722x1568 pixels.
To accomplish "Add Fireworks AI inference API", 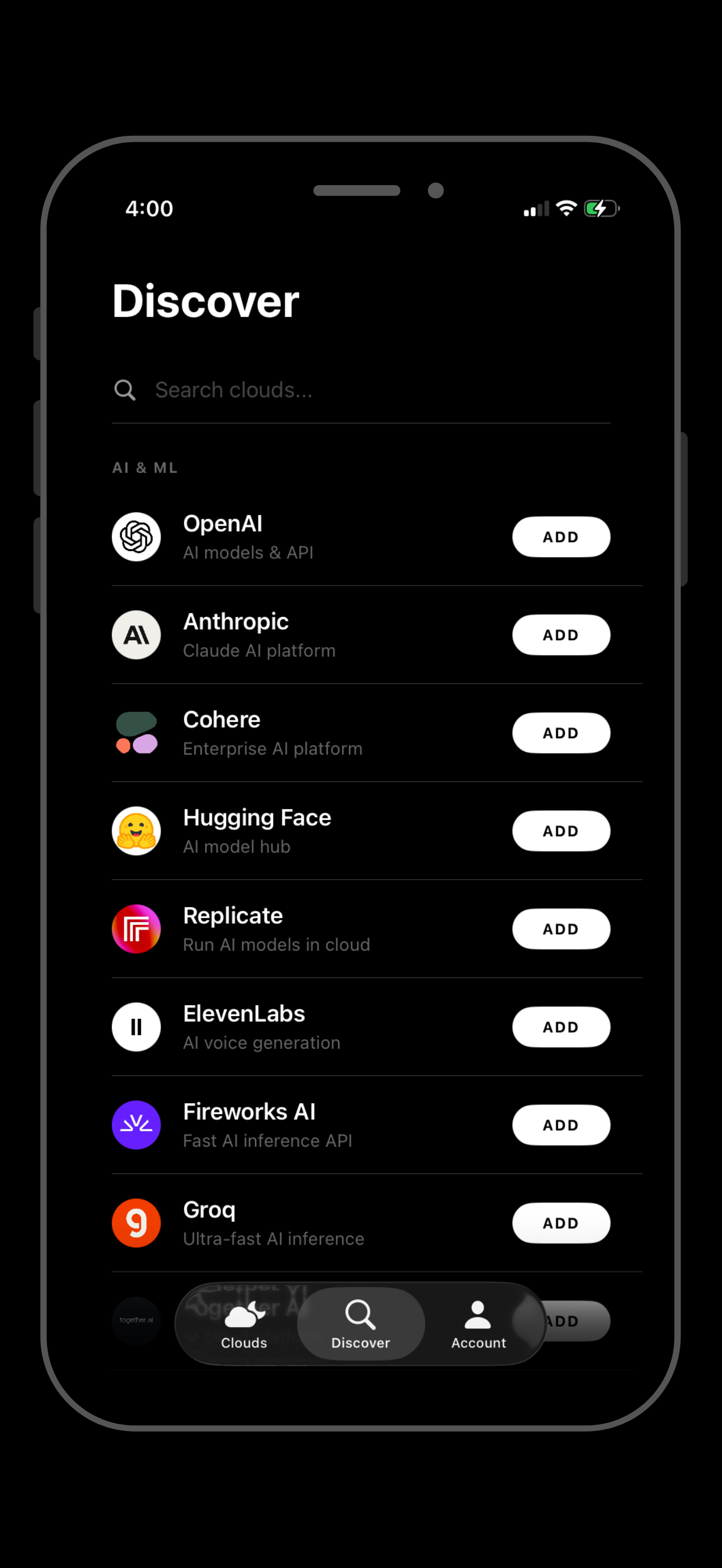I will pos(560,1125).
